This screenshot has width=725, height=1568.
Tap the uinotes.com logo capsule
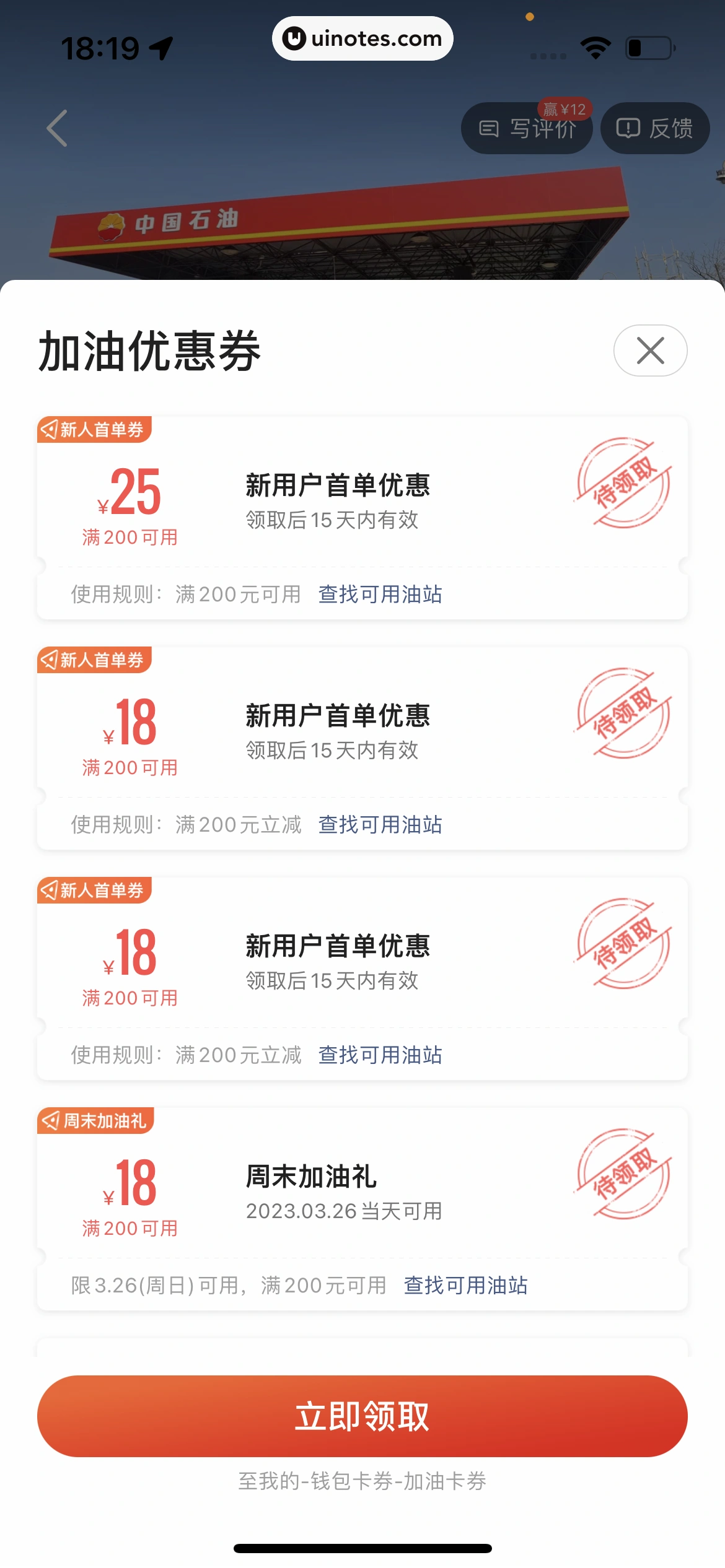point(362,38)
